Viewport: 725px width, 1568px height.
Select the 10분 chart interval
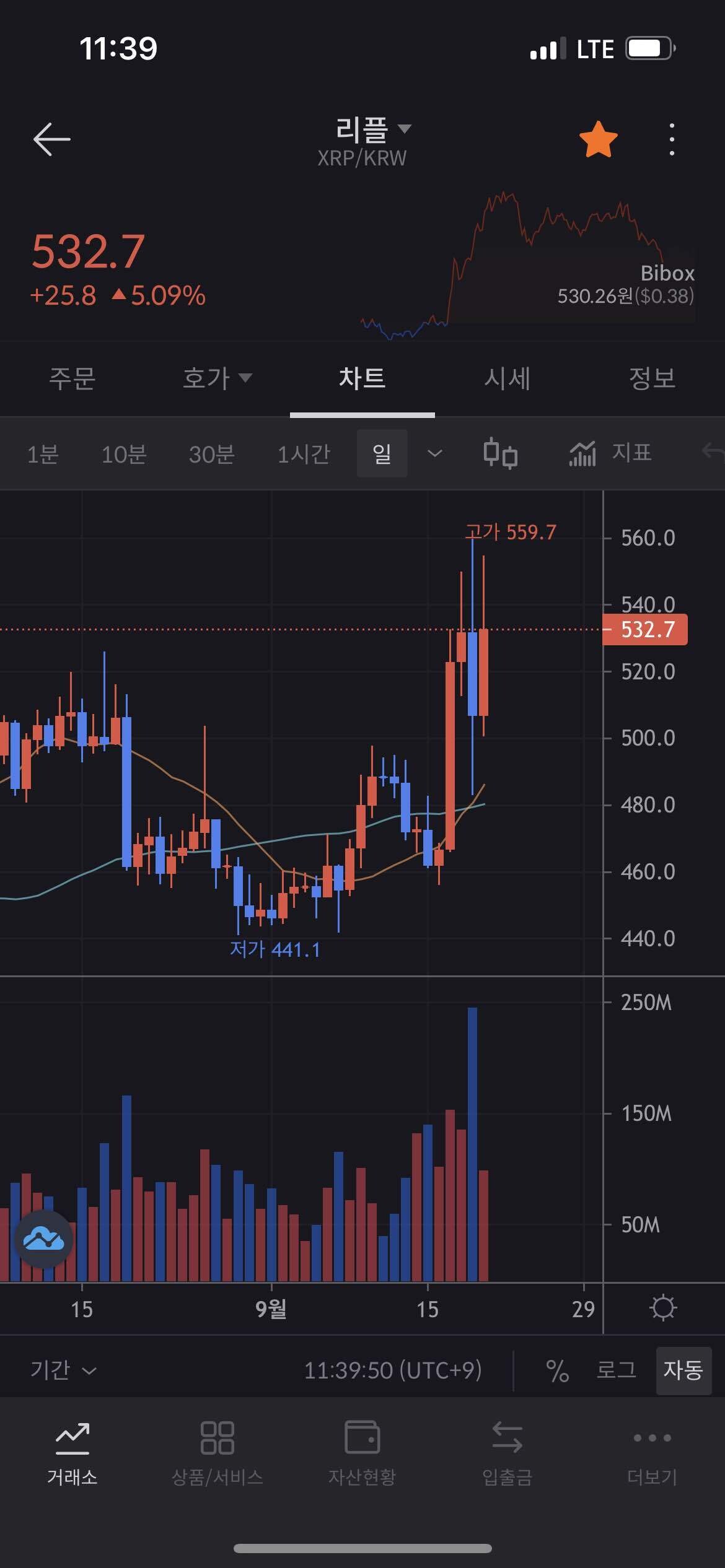click(124, 455)
